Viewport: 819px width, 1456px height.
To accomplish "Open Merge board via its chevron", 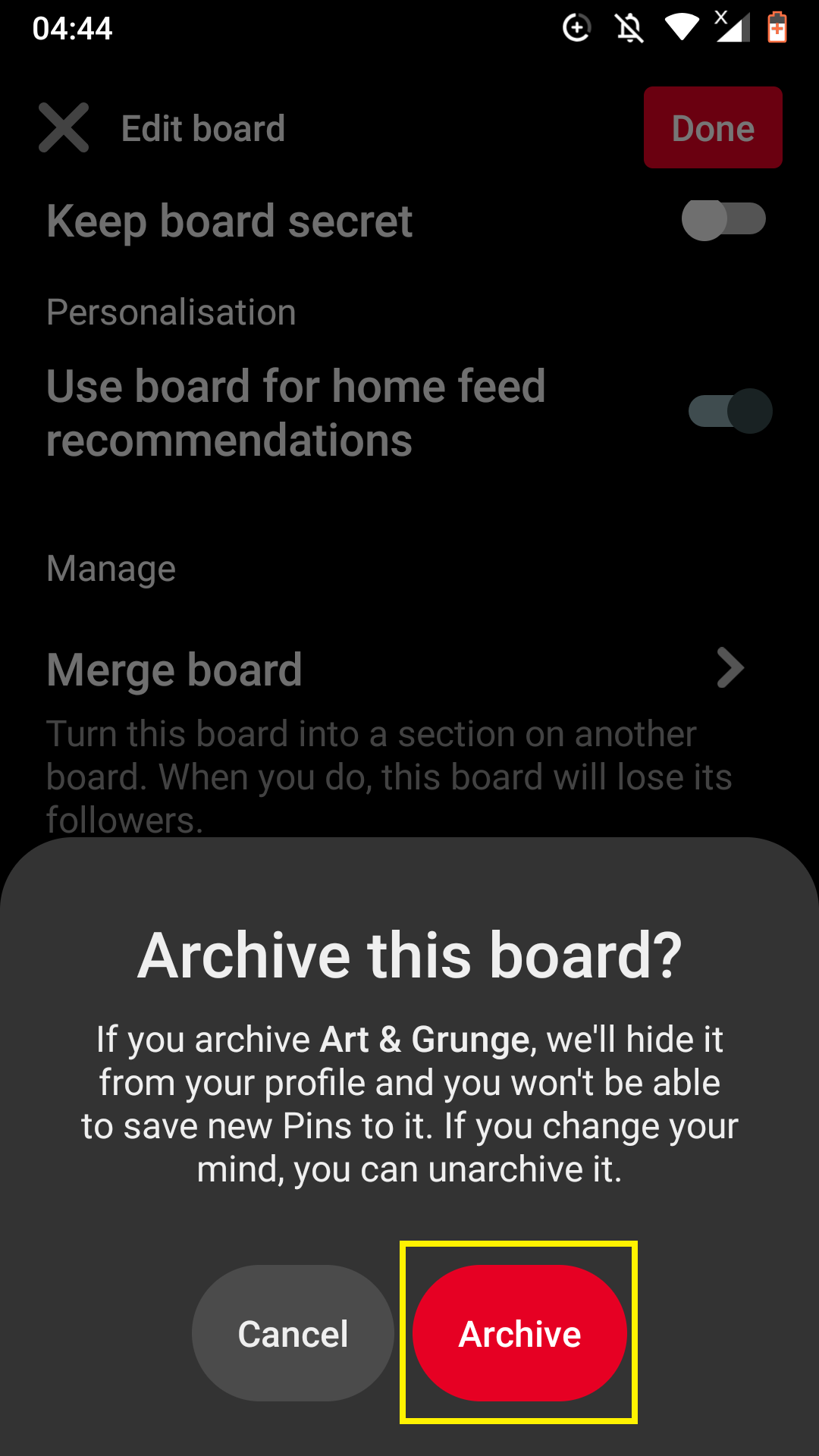I will click(730, 669).
